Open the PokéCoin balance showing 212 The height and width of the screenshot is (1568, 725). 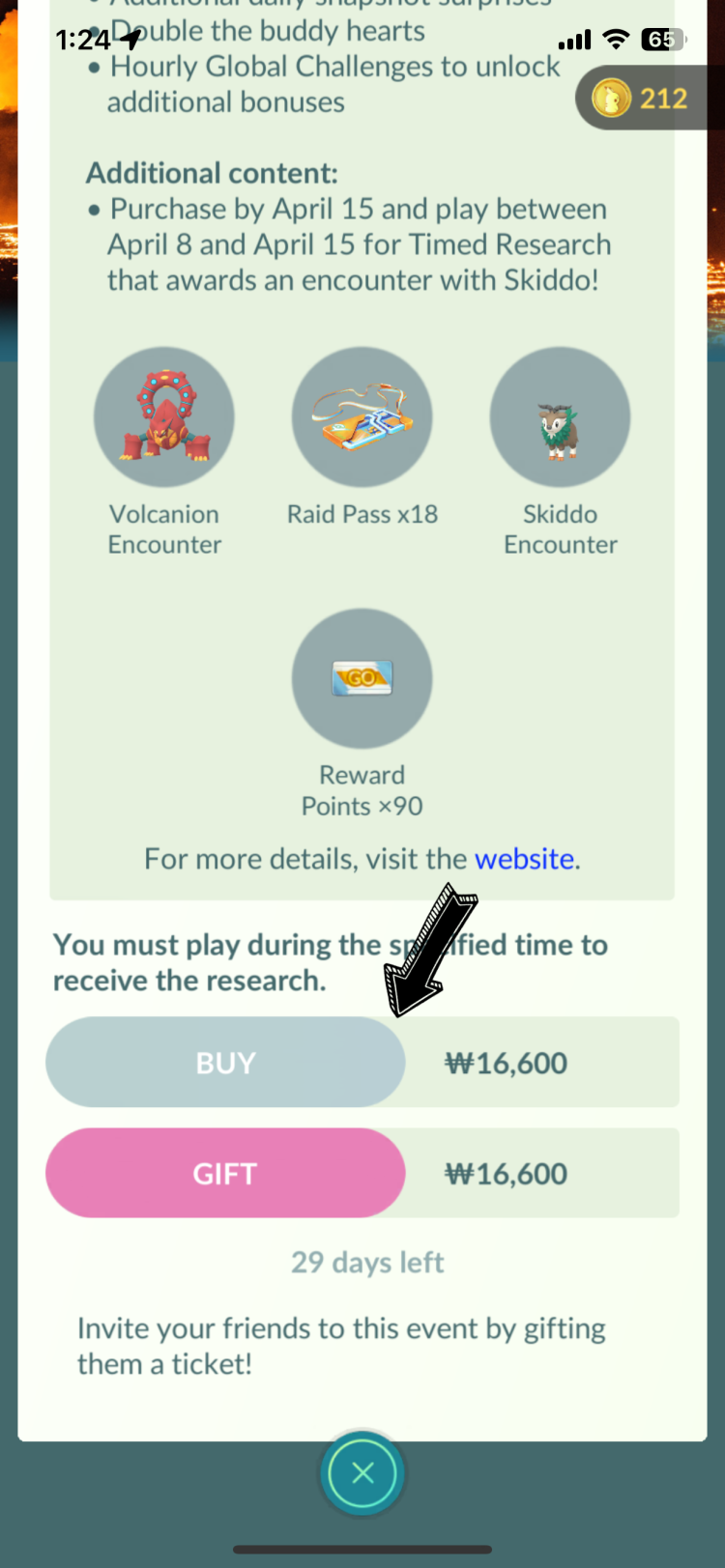click(642, 98)
